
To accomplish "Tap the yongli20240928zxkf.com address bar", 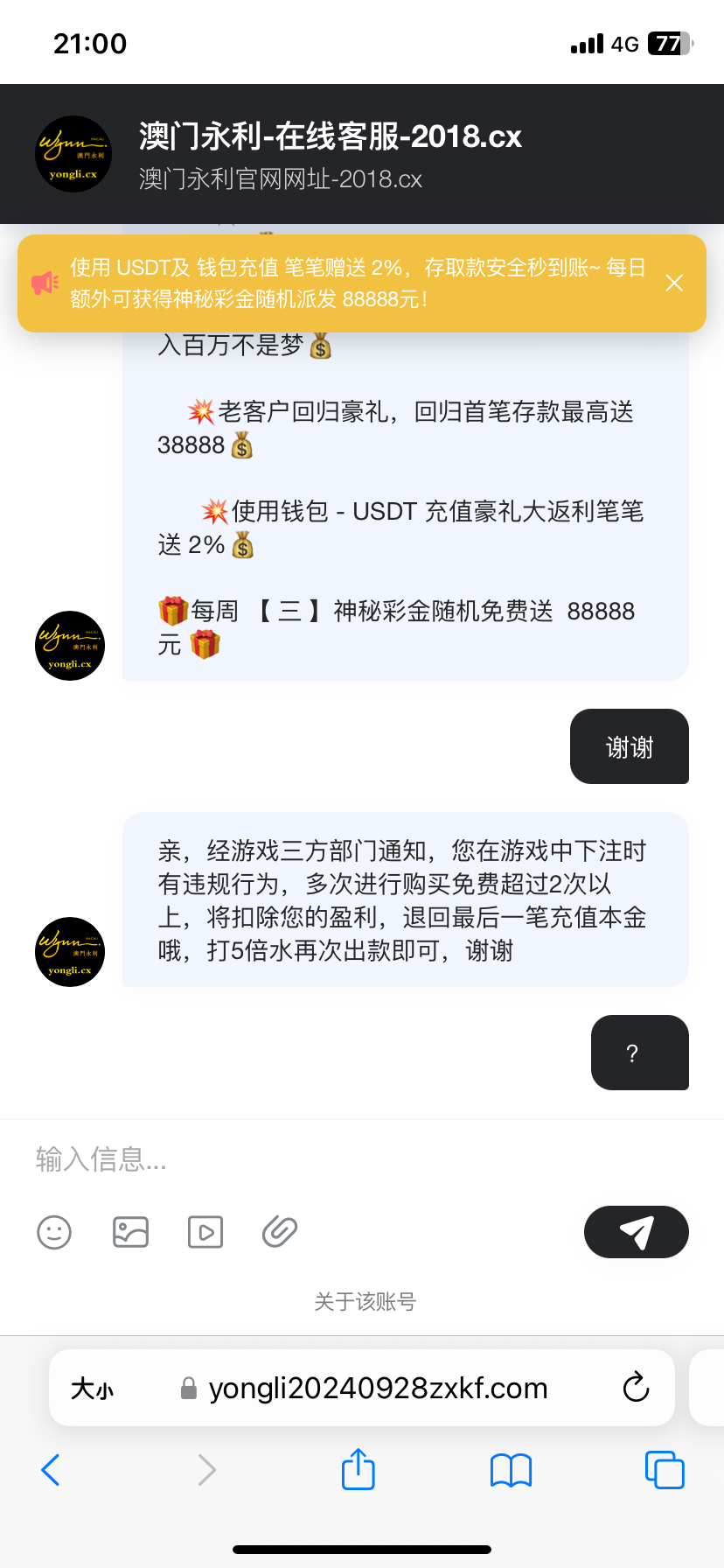I will [379, 1388].
